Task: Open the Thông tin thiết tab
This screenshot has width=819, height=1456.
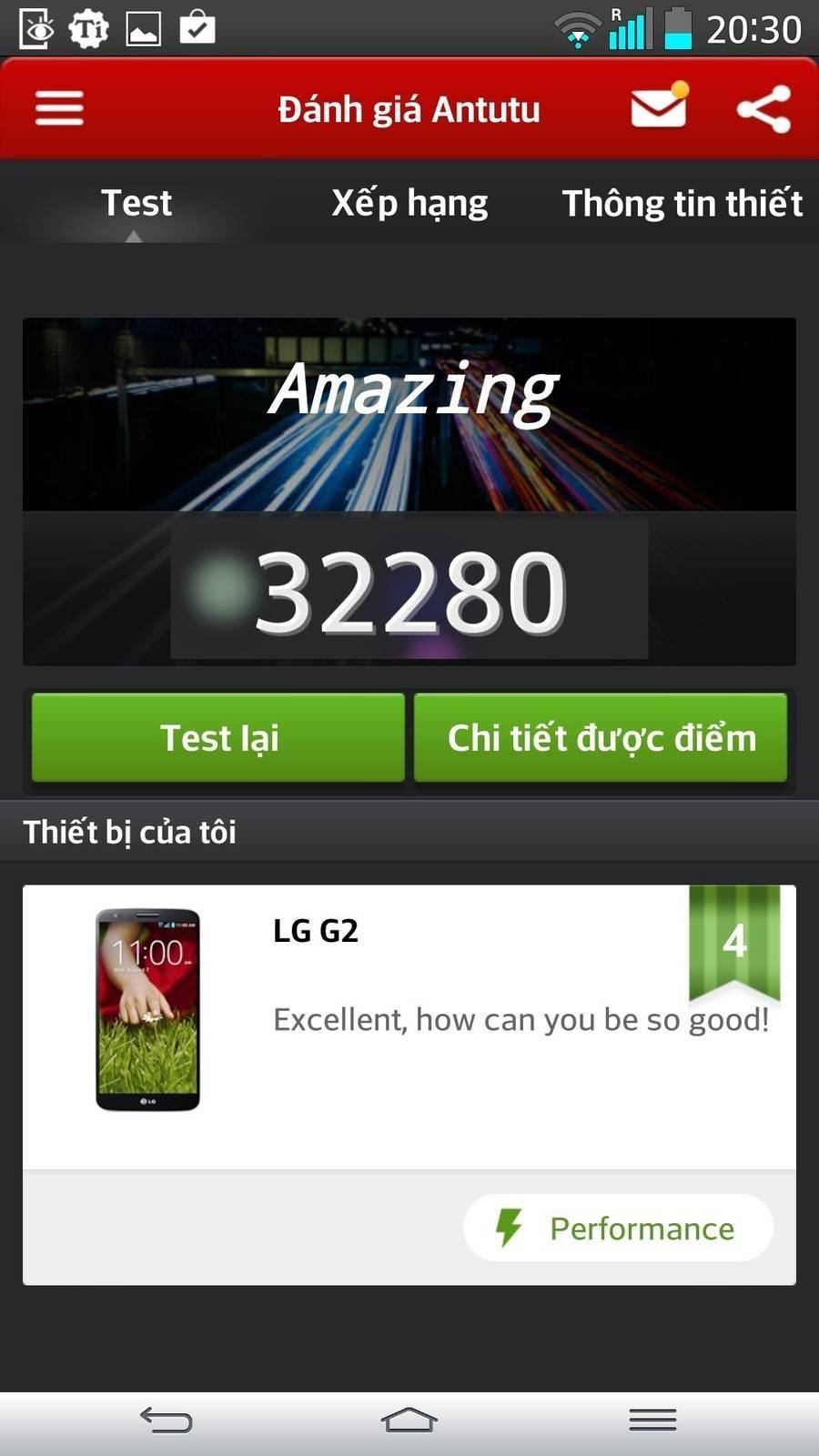Action: (x=682, y=203)
